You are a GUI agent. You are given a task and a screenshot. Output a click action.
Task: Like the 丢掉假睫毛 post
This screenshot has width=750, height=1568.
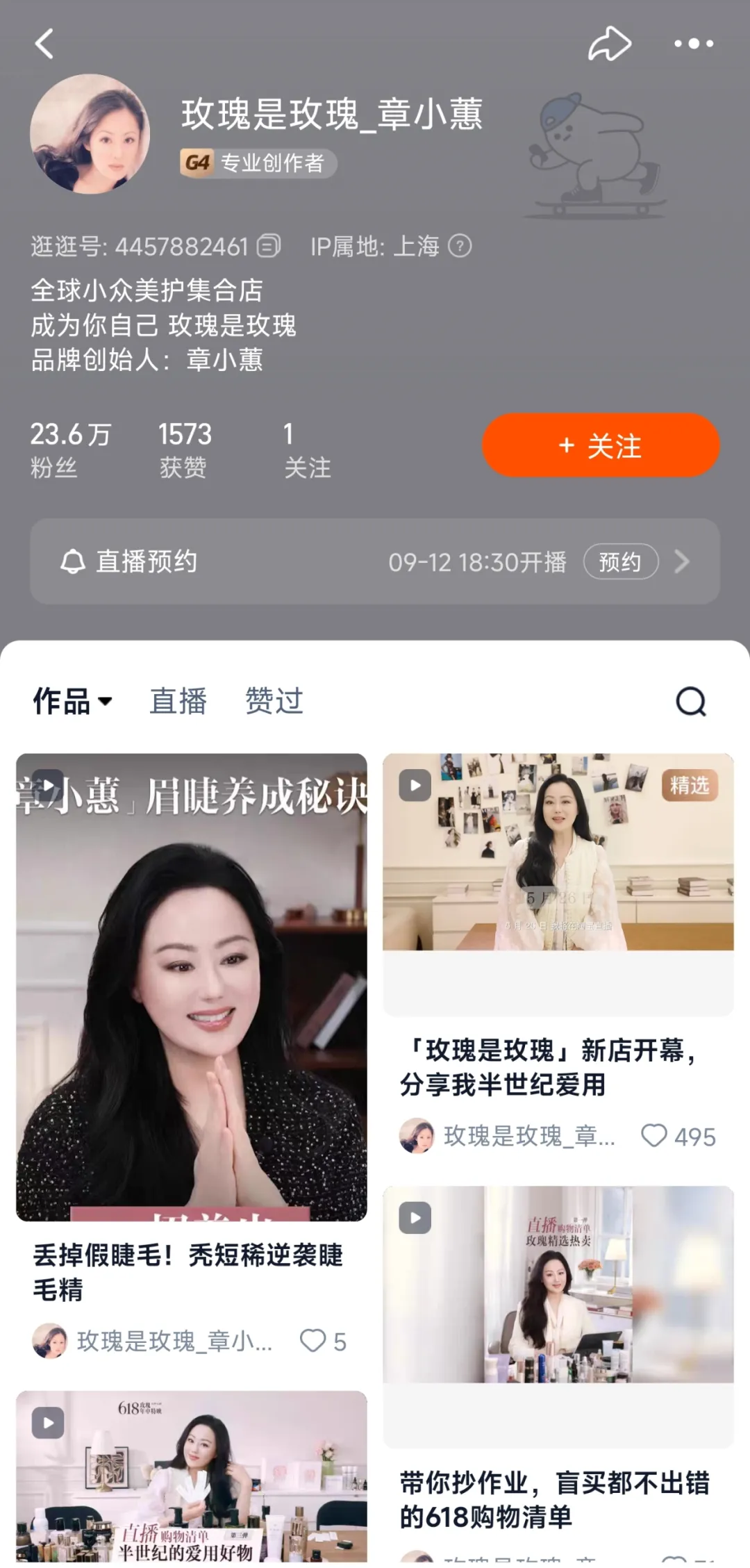pyautogui.click(x=313, y=1341)
